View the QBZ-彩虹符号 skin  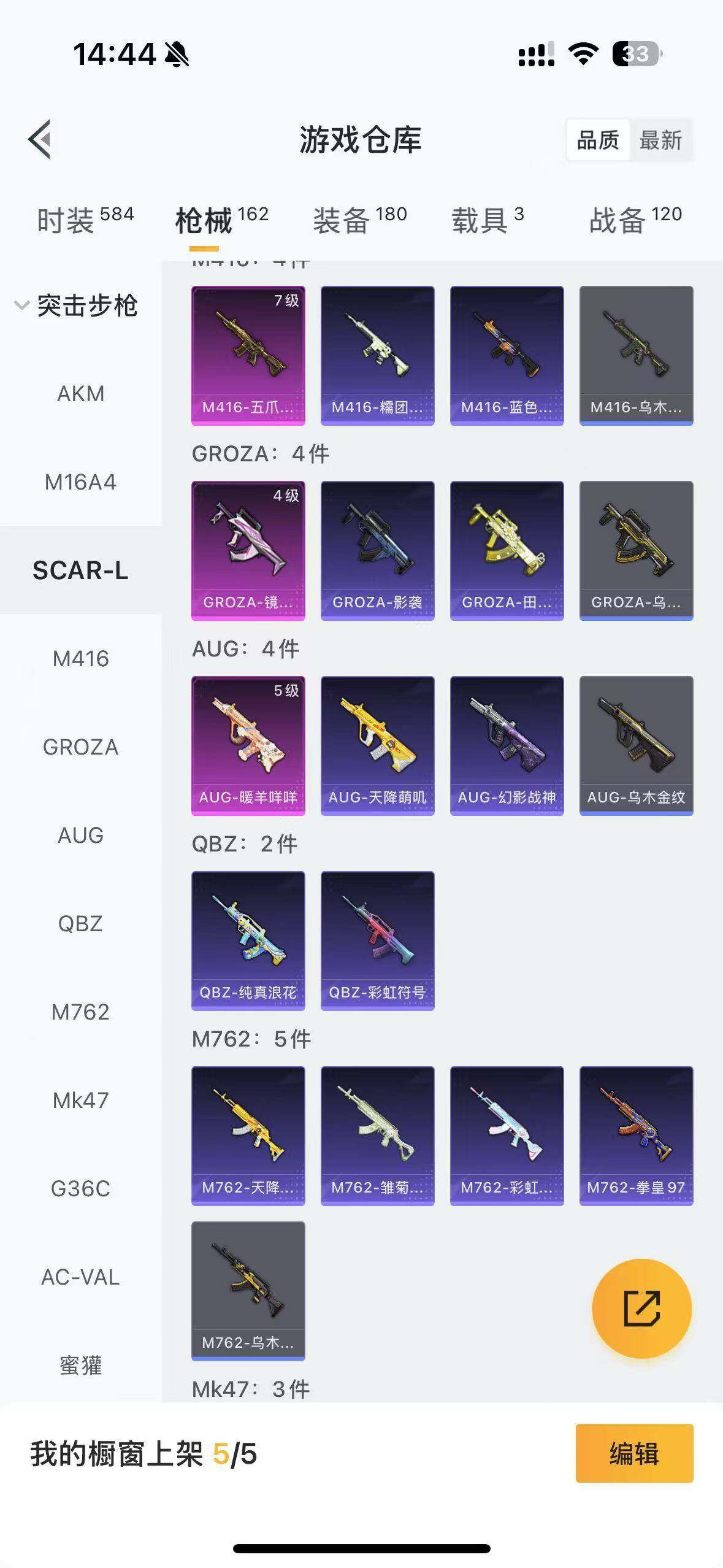point(377,940)
